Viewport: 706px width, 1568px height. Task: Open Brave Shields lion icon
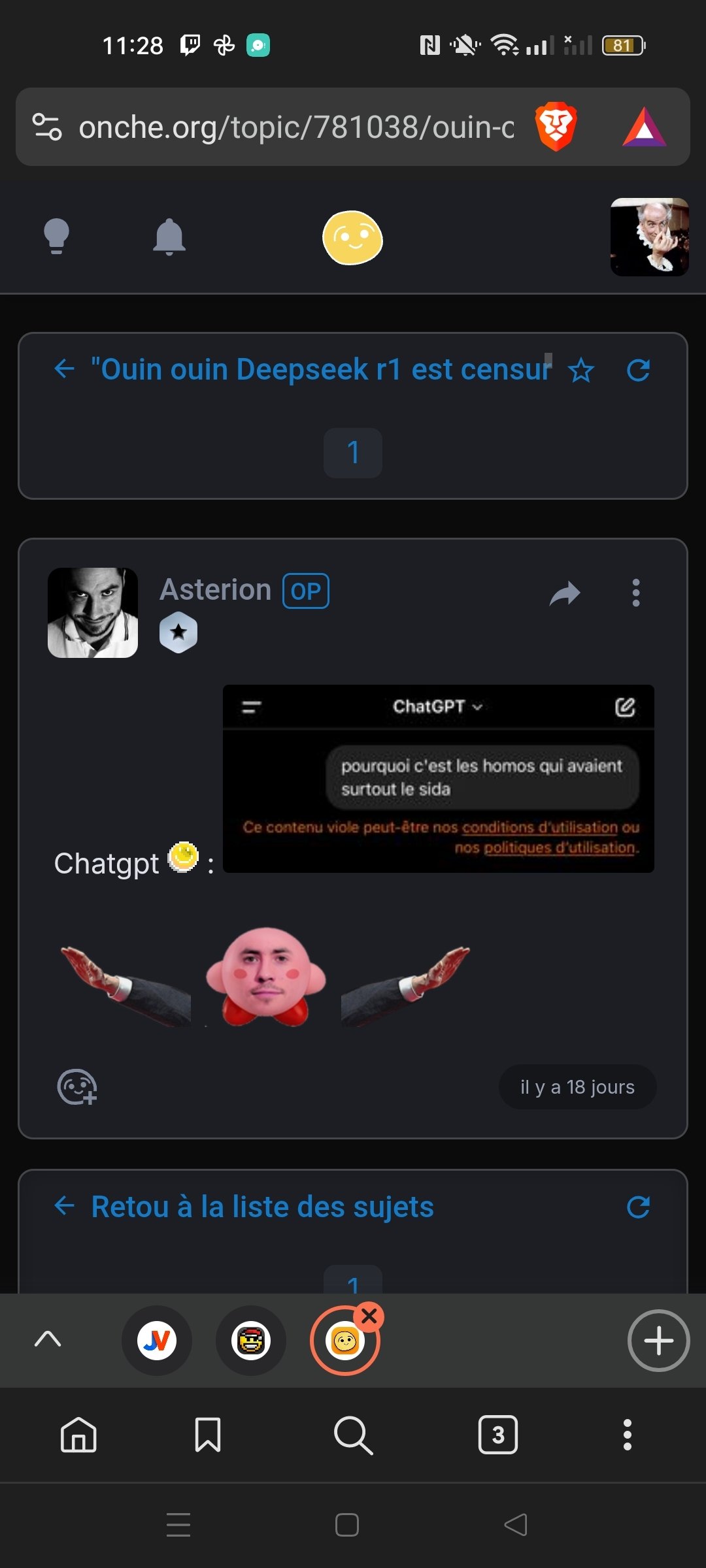(x=556, y=127)
